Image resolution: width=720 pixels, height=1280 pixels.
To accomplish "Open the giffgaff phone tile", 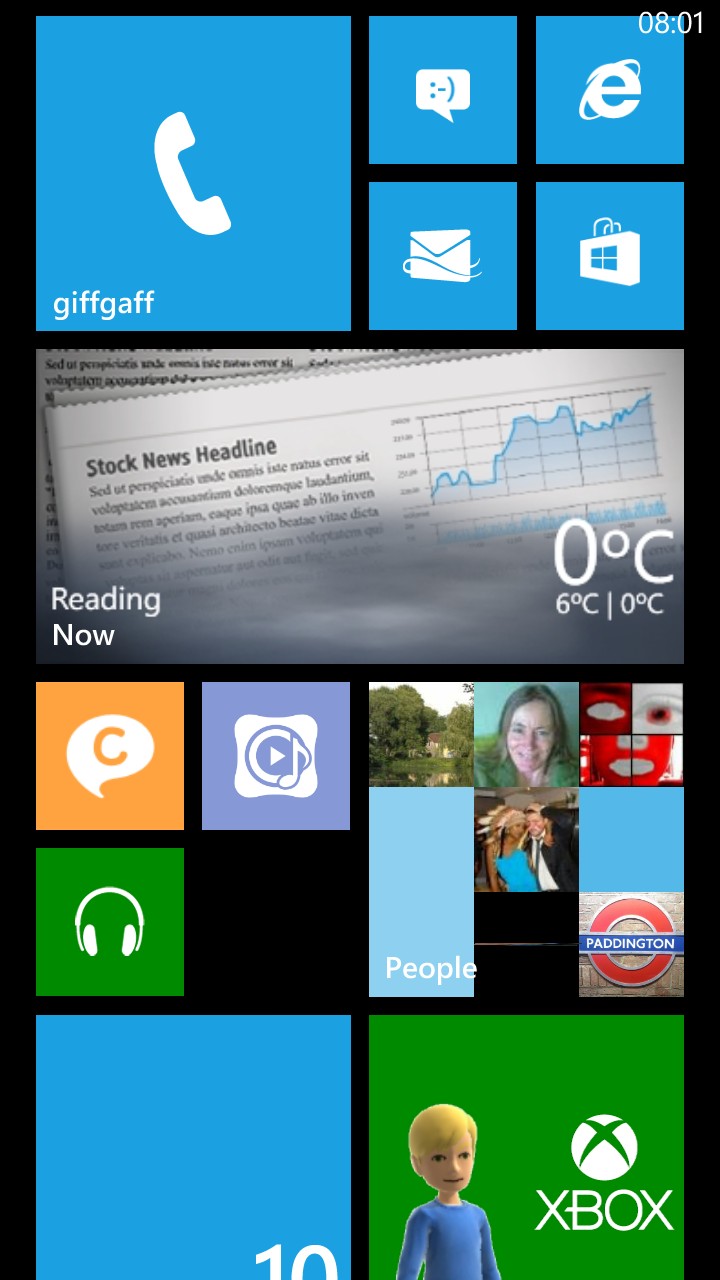I will coord(193,173).
